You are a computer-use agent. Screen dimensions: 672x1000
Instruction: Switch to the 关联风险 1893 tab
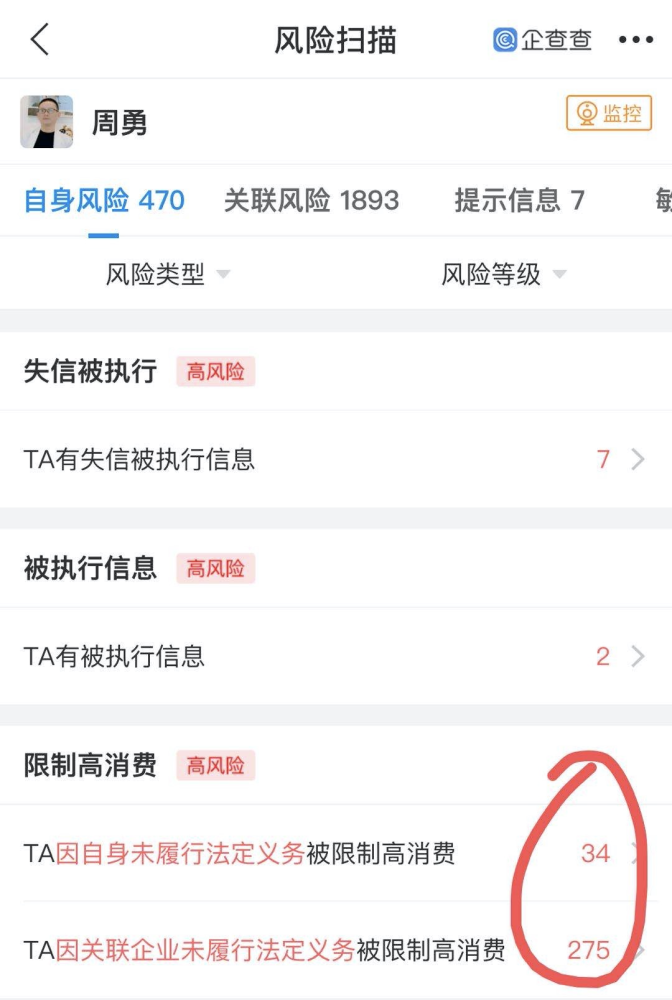point(311,200)
